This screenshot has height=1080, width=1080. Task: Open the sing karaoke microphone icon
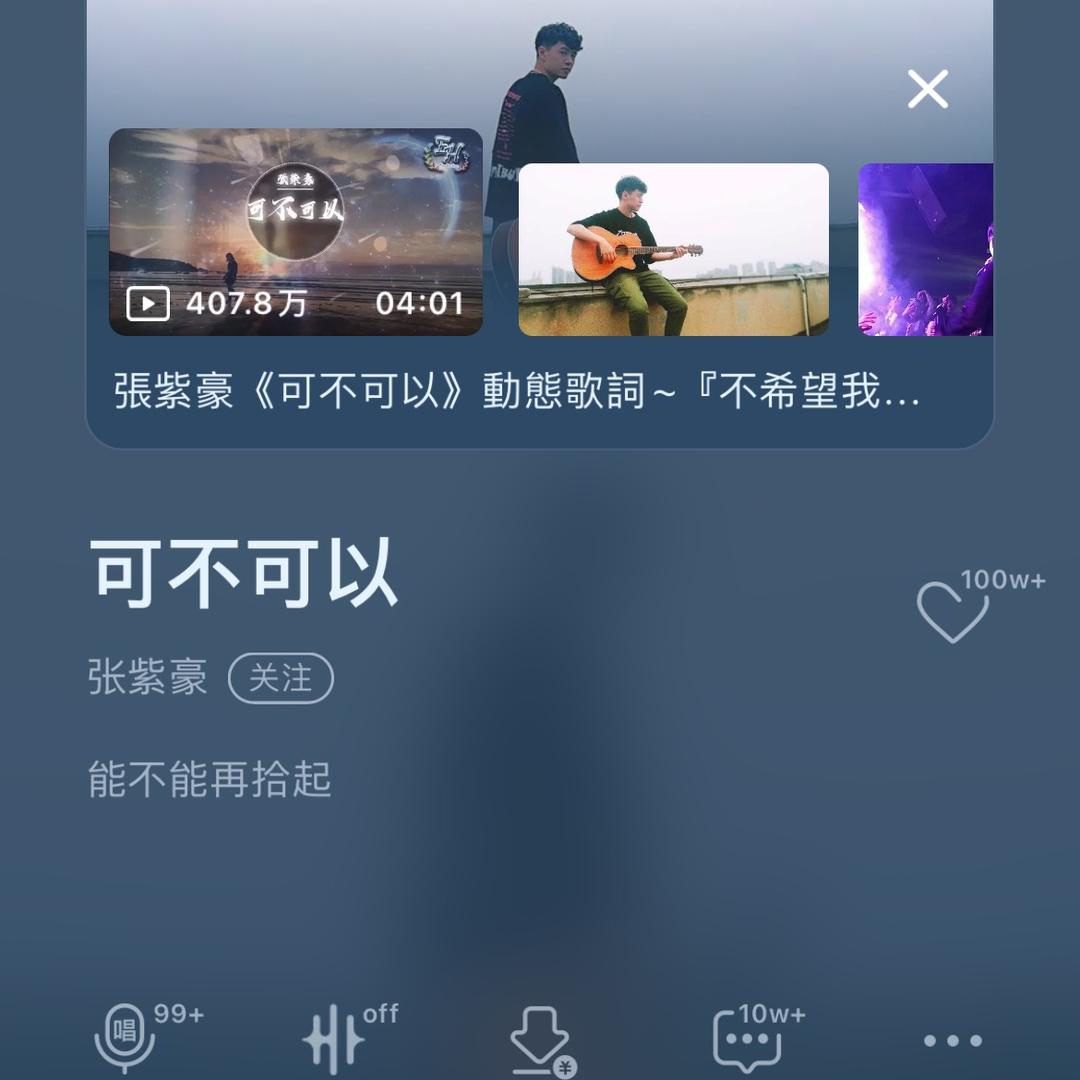(126, 1038)
